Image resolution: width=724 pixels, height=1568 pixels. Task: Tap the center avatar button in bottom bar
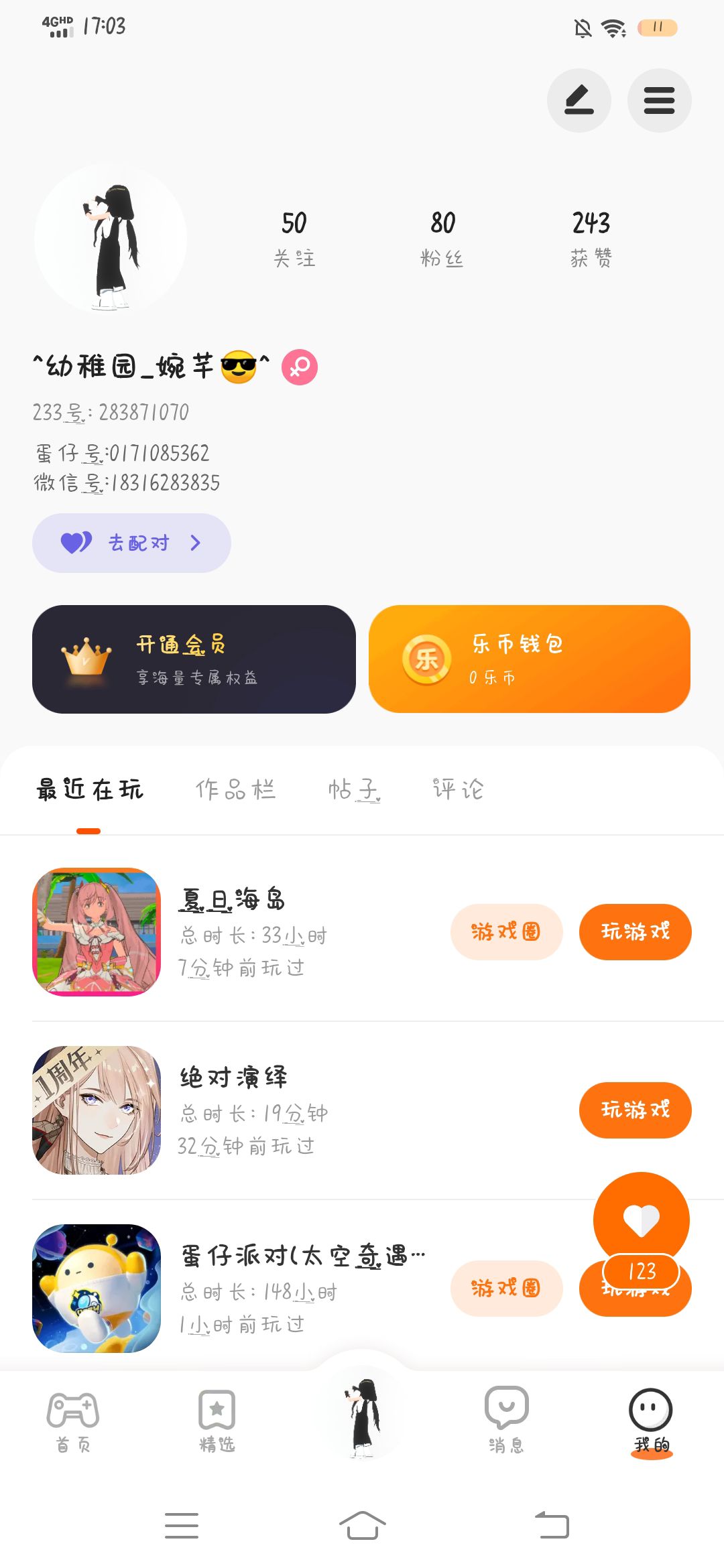(362, 1414)
